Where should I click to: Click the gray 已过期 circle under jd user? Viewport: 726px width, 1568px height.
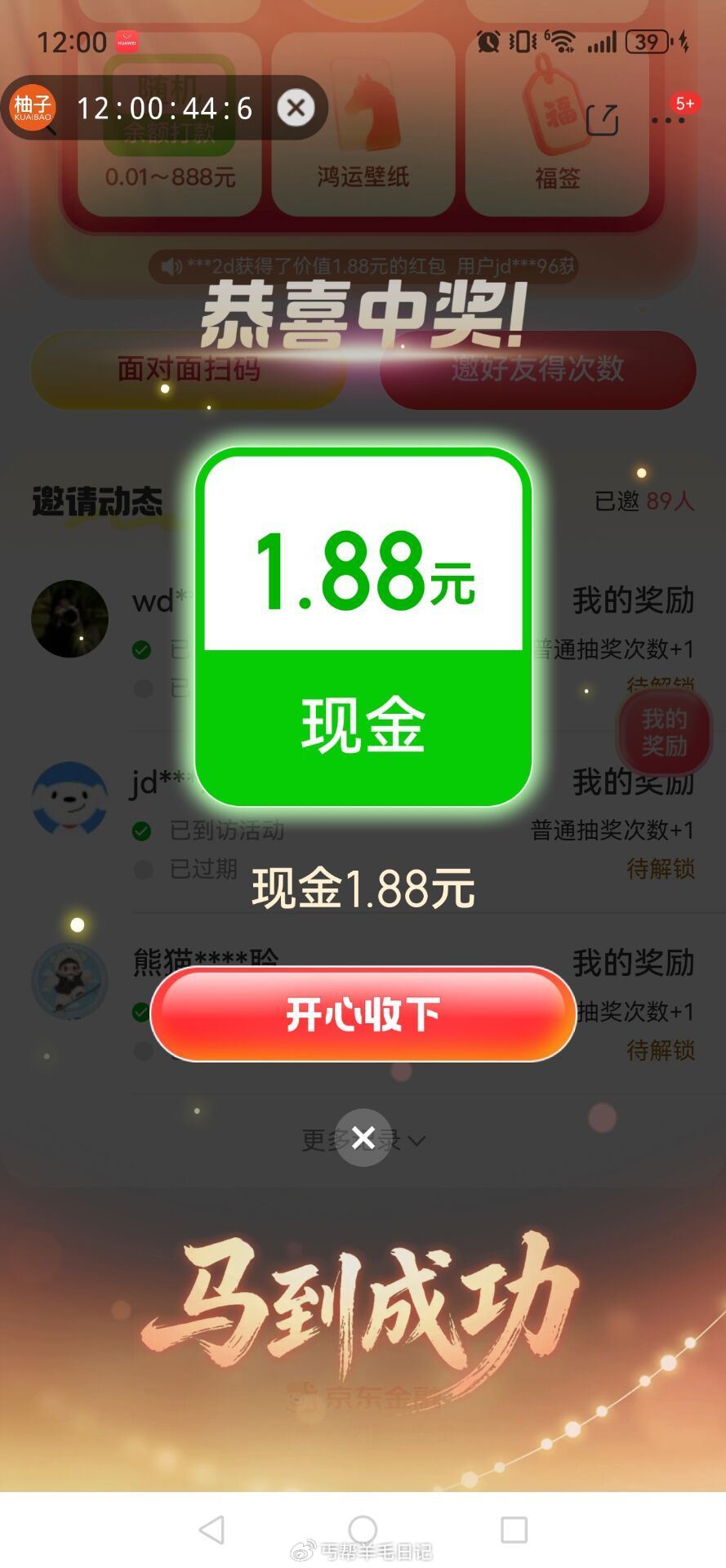point(142,868)
